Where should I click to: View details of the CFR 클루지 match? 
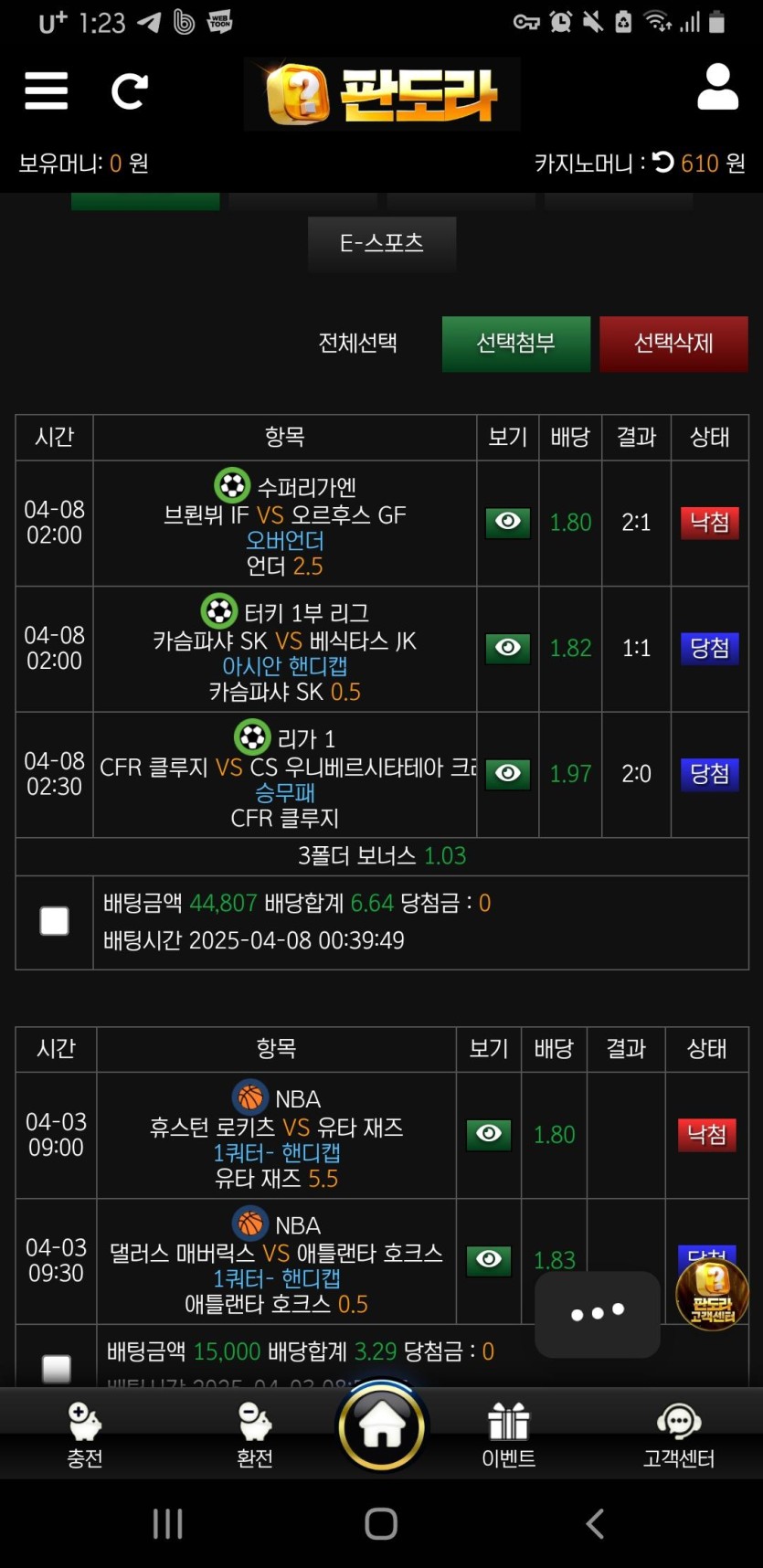[508, 773]
